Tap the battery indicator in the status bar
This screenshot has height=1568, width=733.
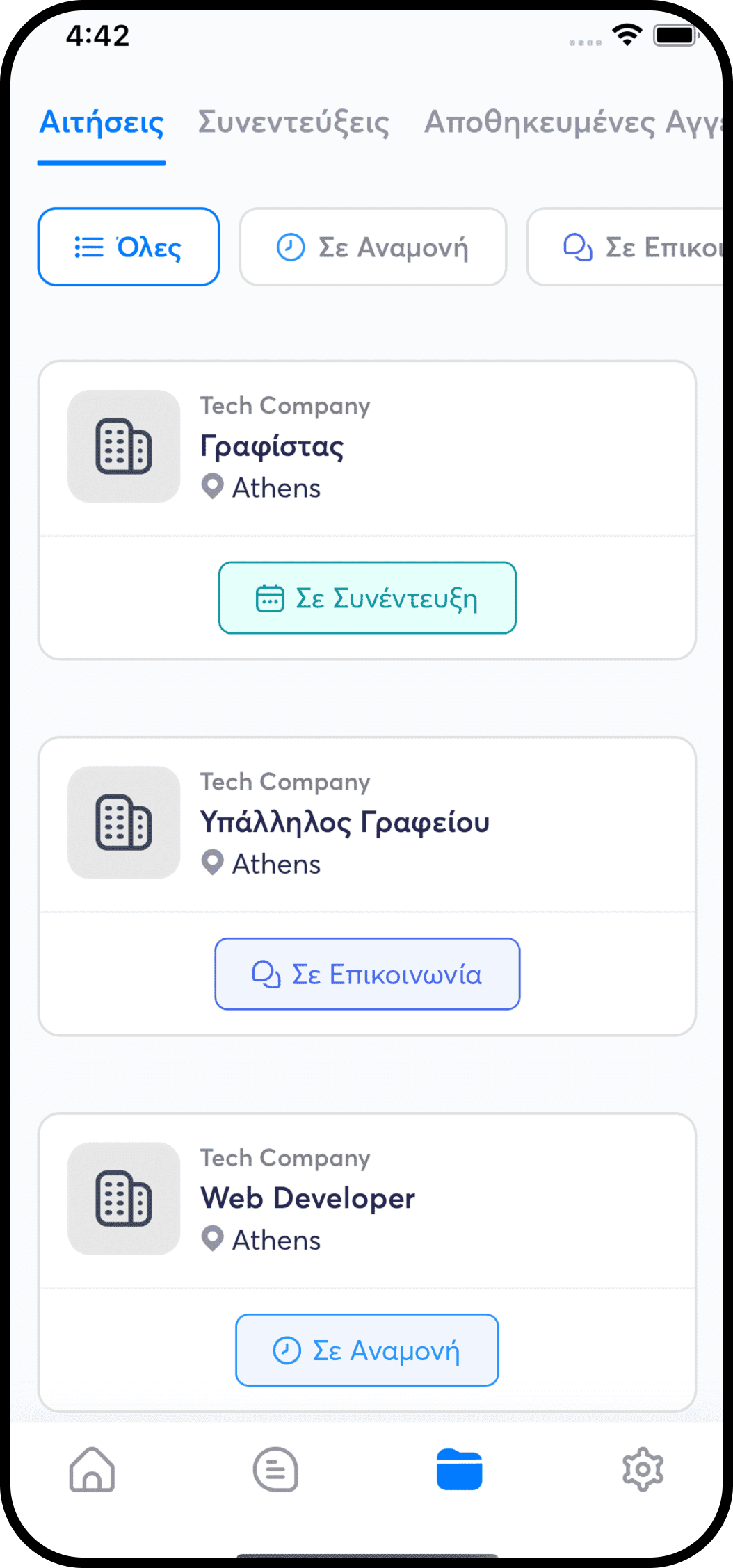coord(675,34)
